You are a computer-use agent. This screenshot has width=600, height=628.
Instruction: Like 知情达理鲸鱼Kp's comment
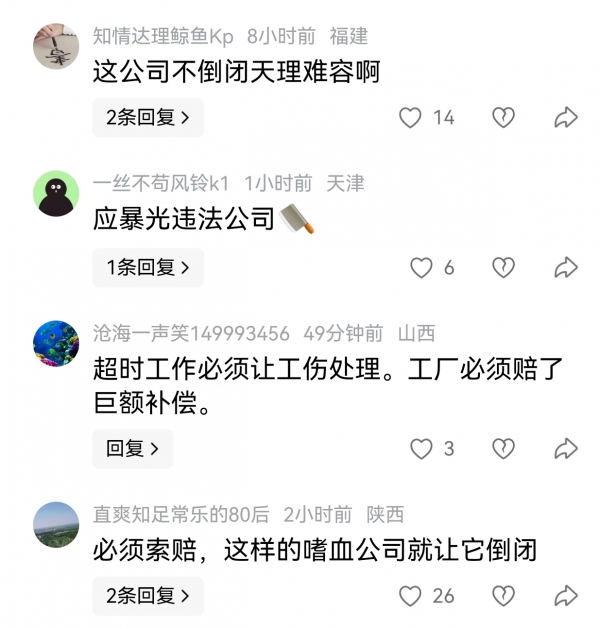click(x=411, y=117)
